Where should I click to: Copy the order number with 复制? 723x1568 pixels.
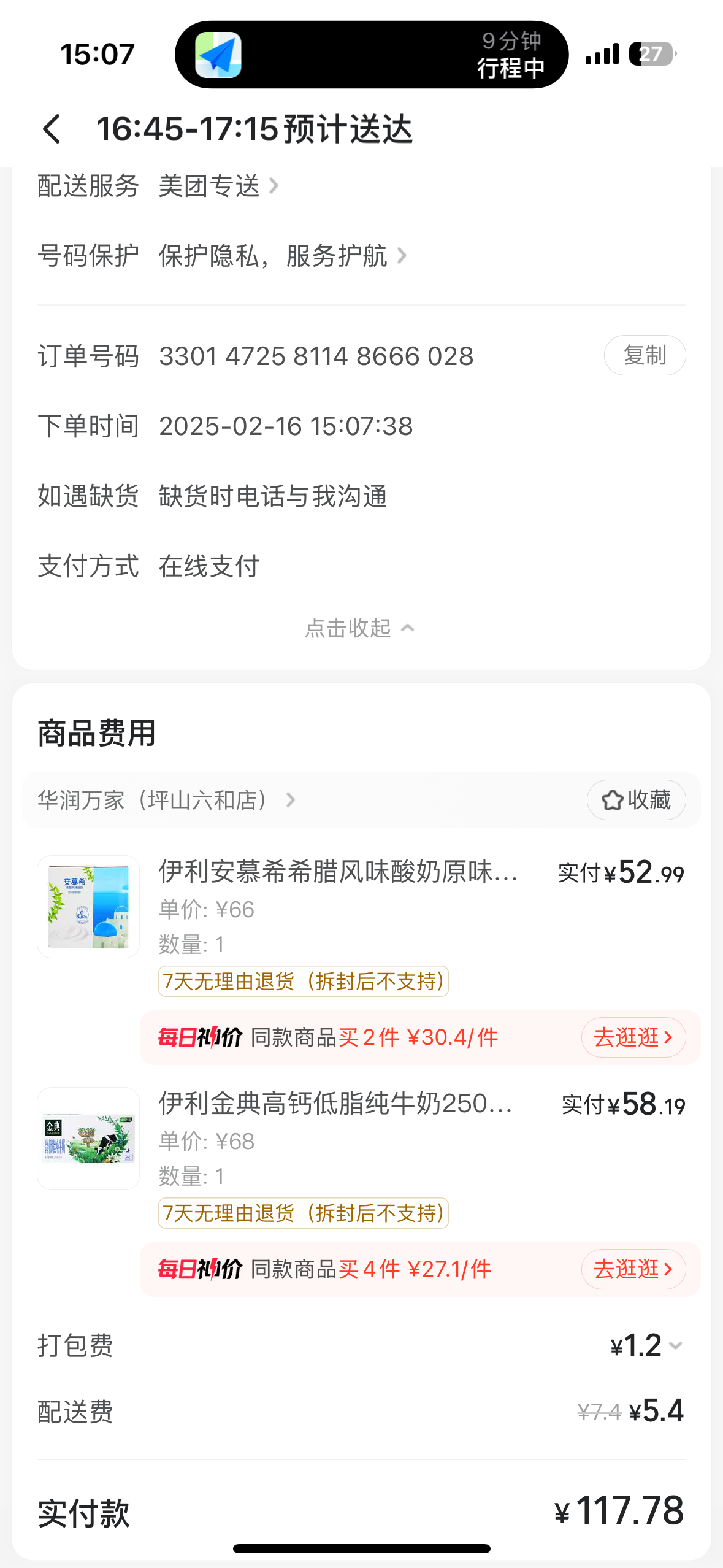tap(645, 355)
